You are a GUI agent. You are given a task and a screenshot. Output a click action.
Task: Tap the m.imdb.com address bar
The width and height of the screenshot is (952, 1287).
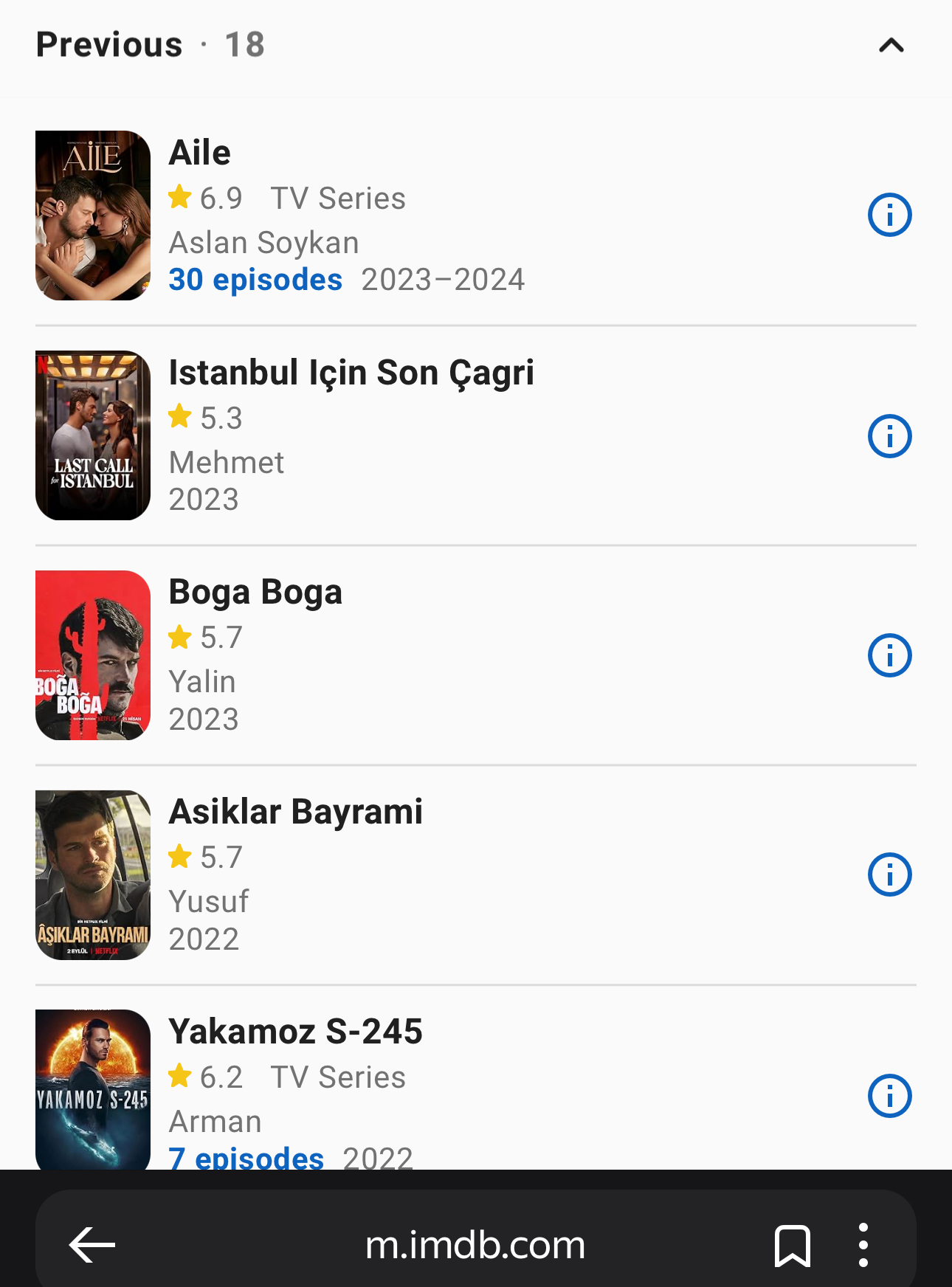(475, 1246)
